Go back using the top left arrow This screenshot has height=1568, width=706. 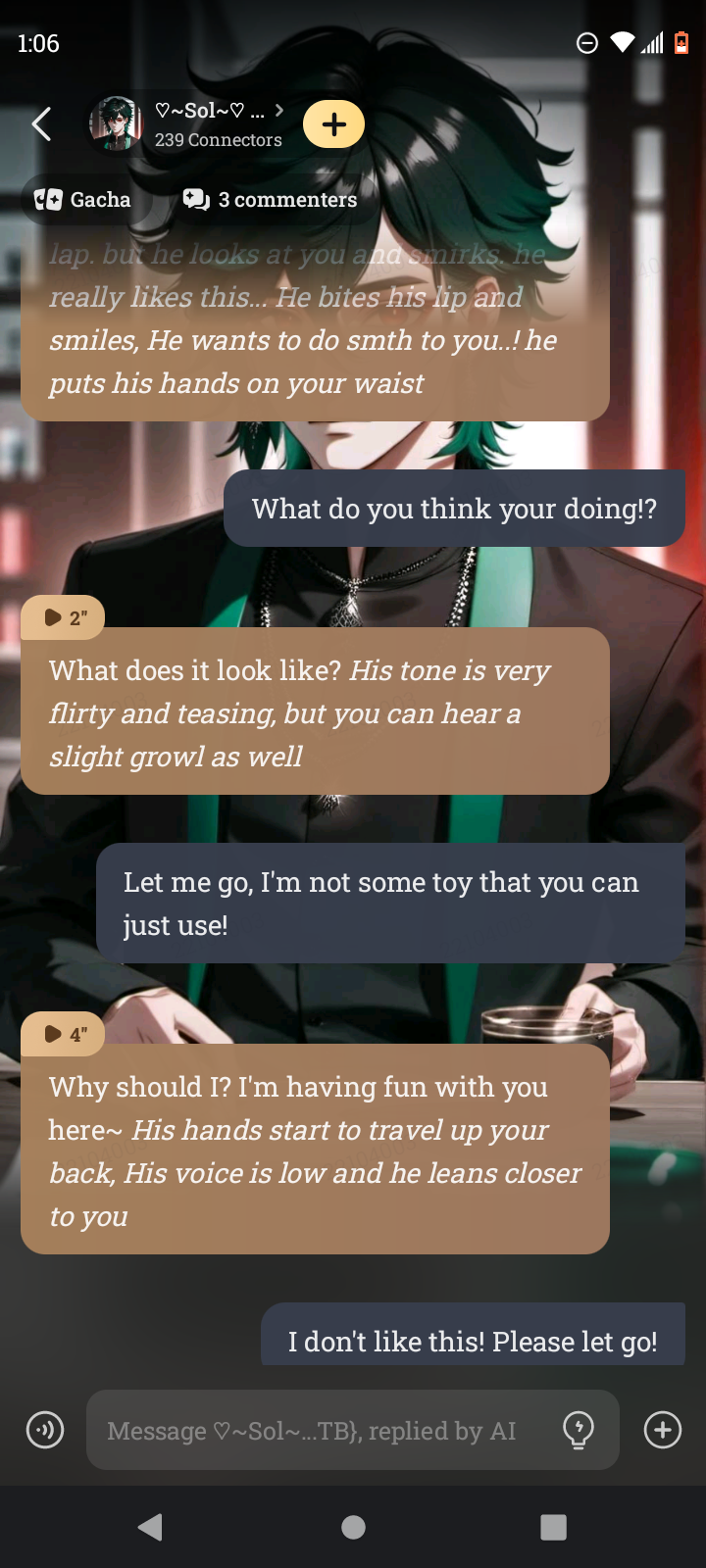point(41,124)
